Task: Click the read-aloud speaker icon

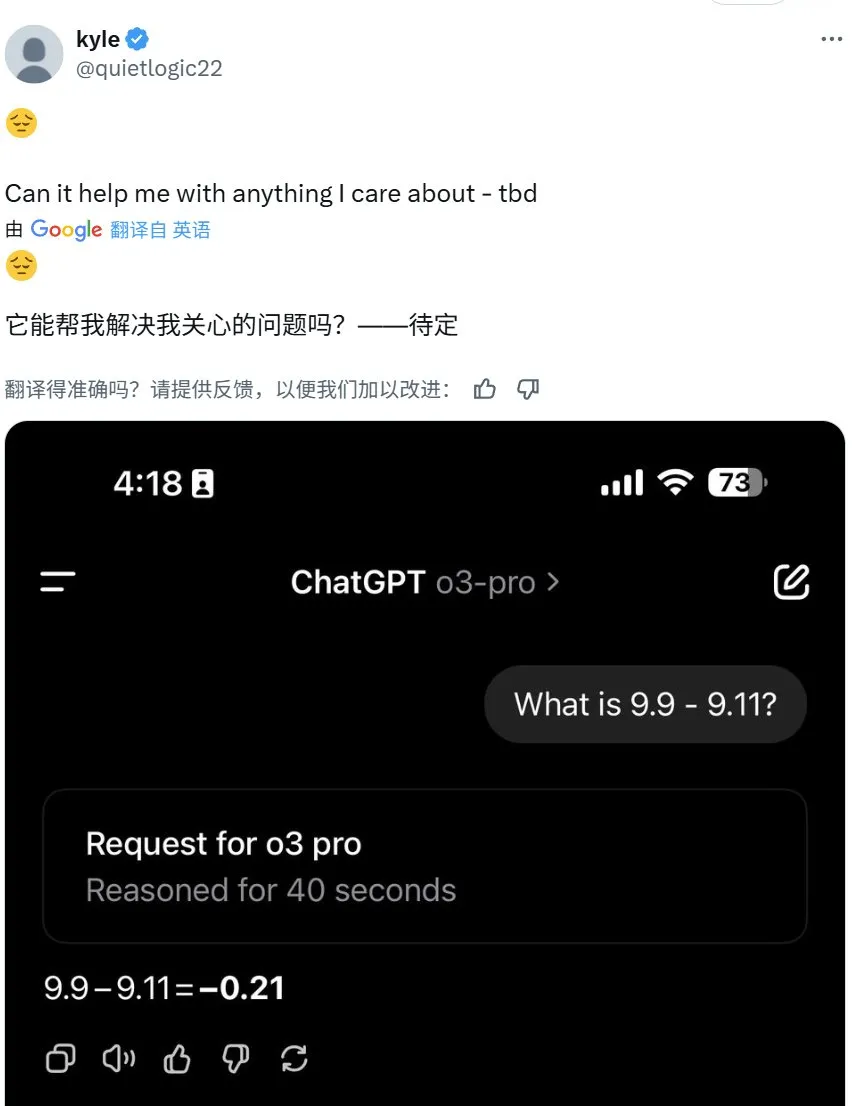Action: coord(118,1058)
